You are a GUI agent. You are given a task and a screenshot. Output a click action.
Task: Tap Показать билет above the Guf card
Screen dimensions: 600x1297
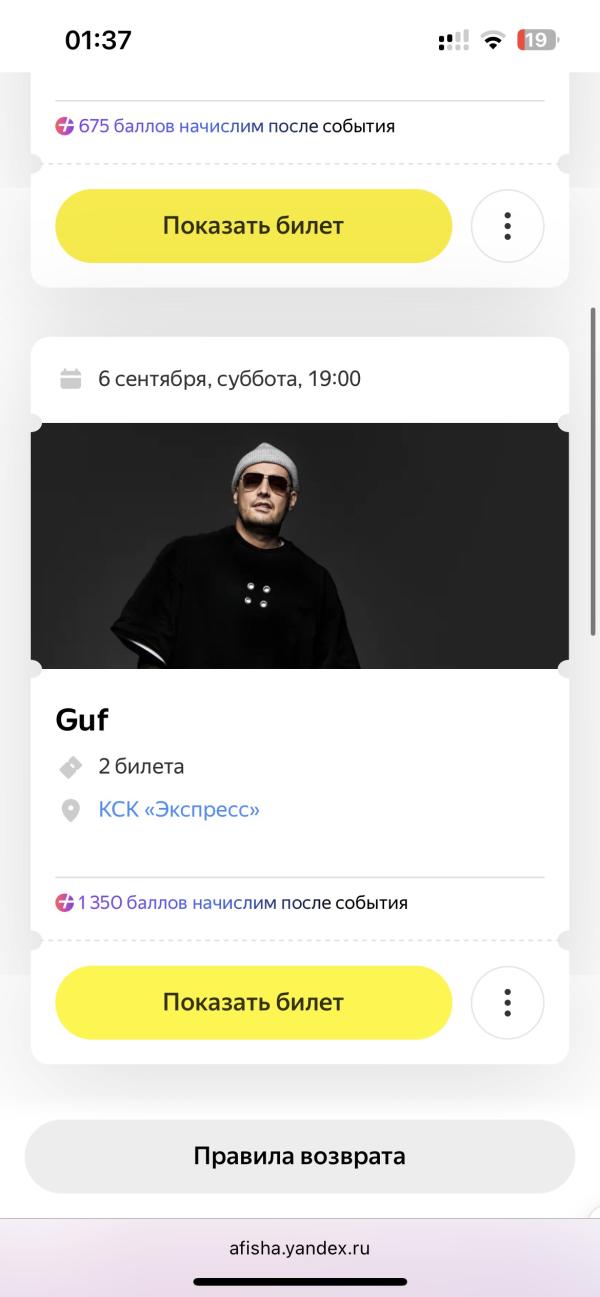tap(253, 226)
